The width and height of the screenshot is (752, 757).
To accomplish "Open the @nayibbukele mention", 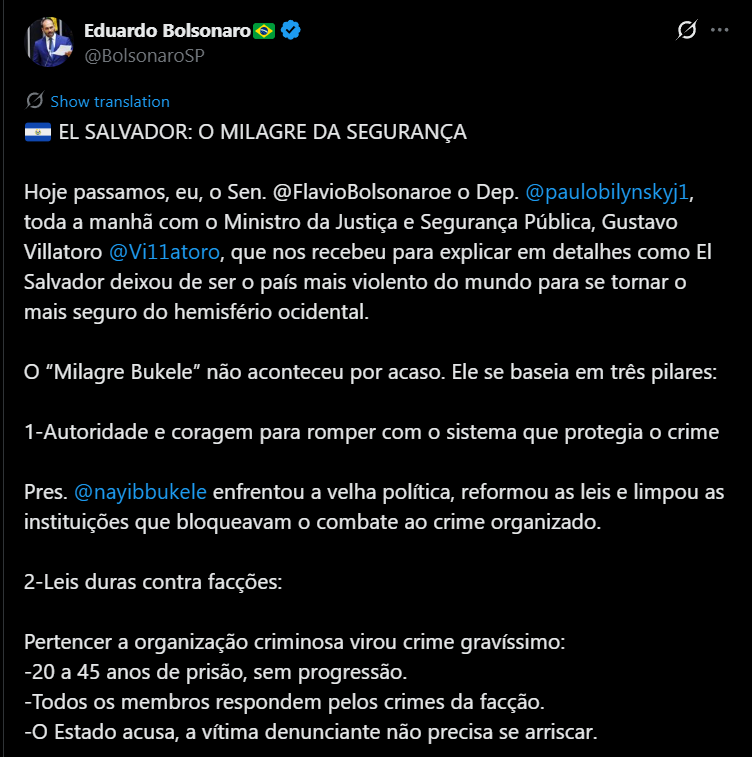I will pos(140,492).
